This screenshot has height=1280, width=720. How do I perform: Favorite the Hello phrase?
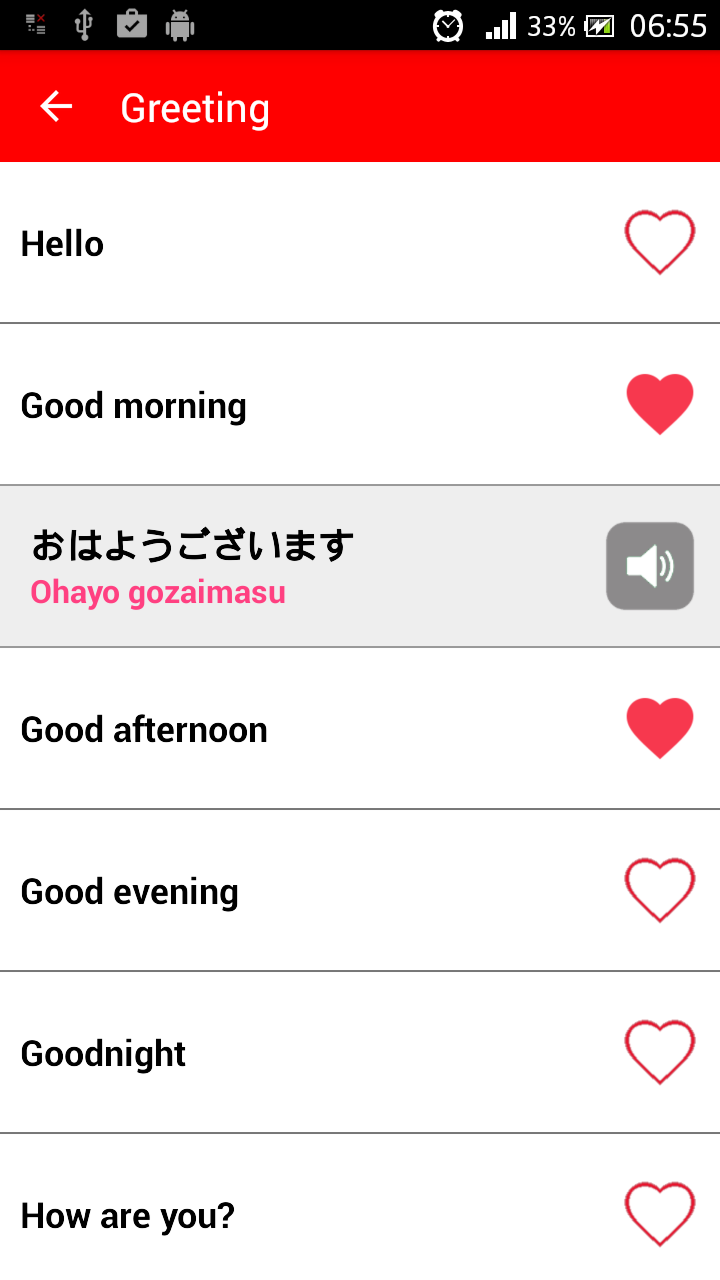660,242
